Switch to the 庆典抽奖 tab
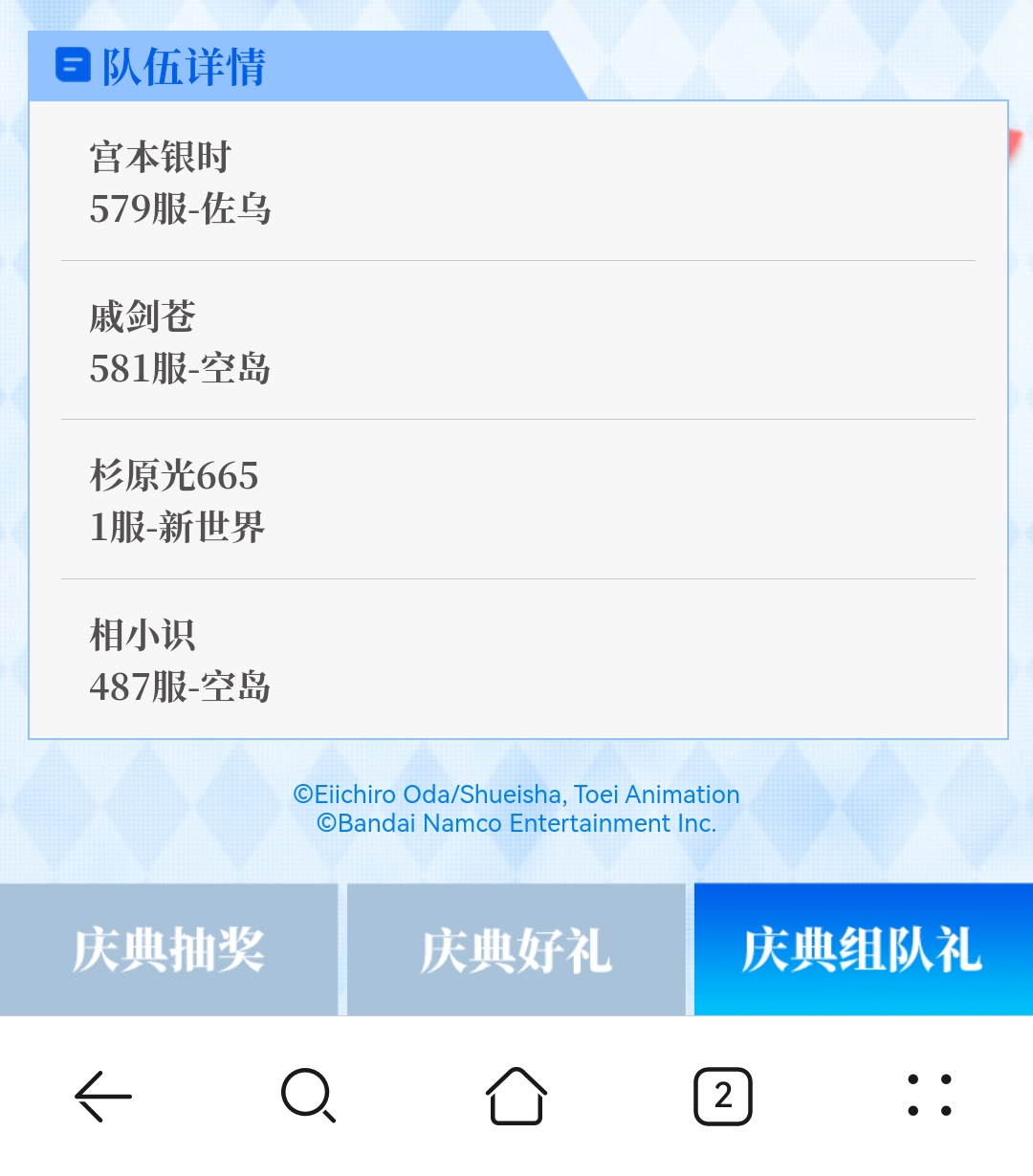The height and width of the screenshot is (1176, 1033). [168, 949]
